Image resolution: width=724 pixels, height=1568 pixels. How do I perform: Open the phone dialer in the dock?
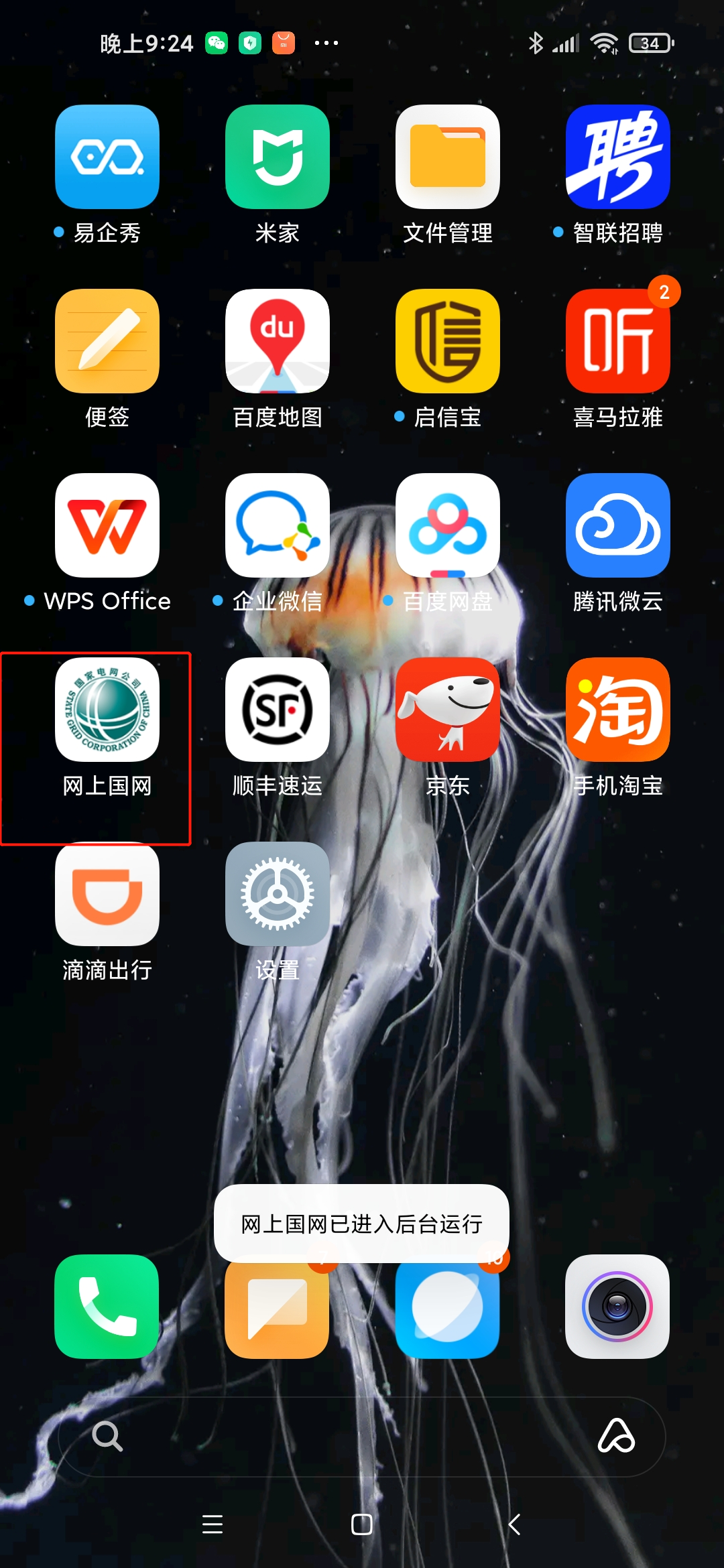pyautogui.click(x=107, y=1307)
